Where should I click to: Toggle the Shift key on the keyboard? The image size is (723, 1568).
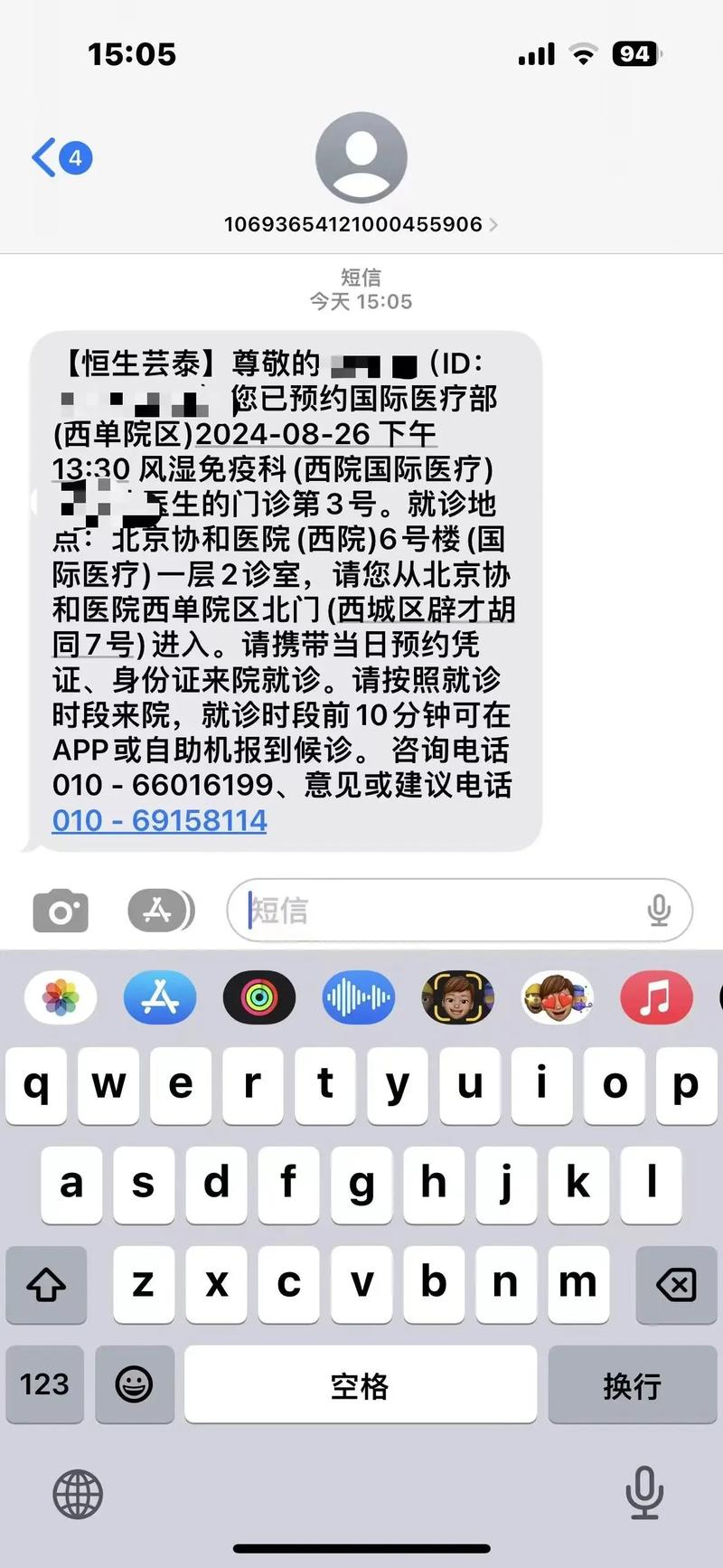coord(46,1284)
